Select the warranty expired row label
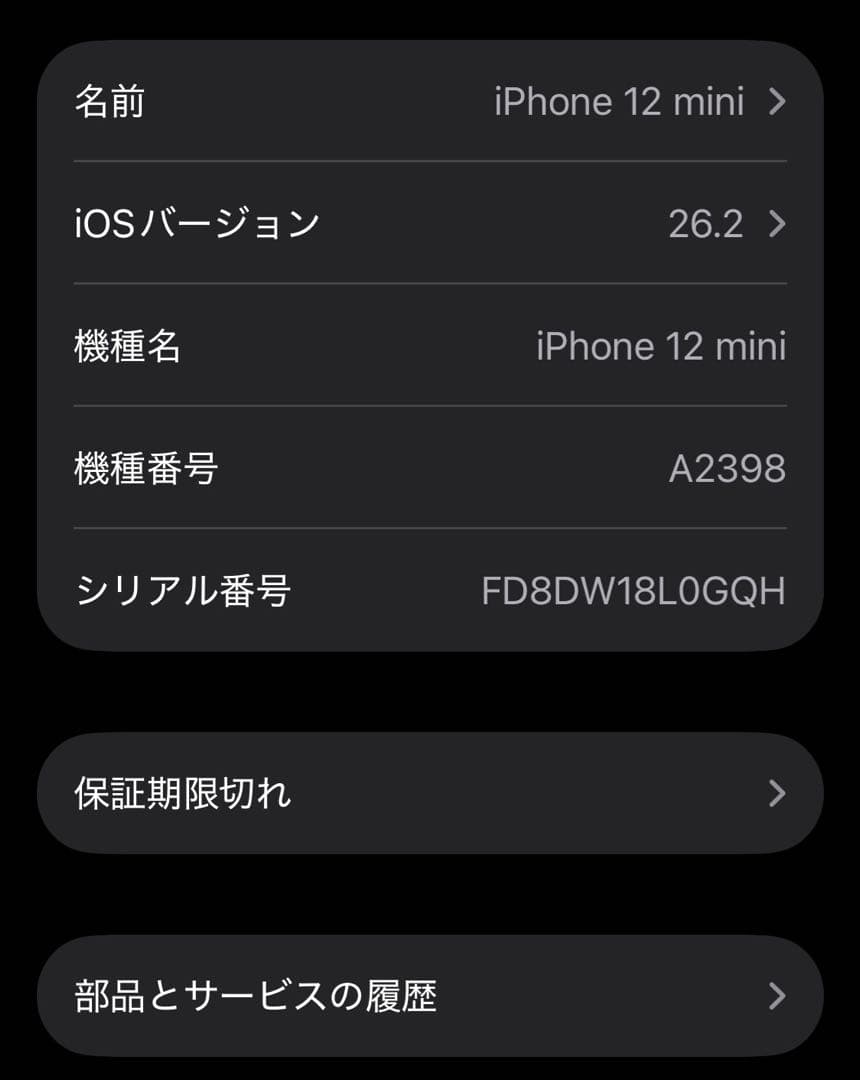860x1080 pixels. click(183, 792)
